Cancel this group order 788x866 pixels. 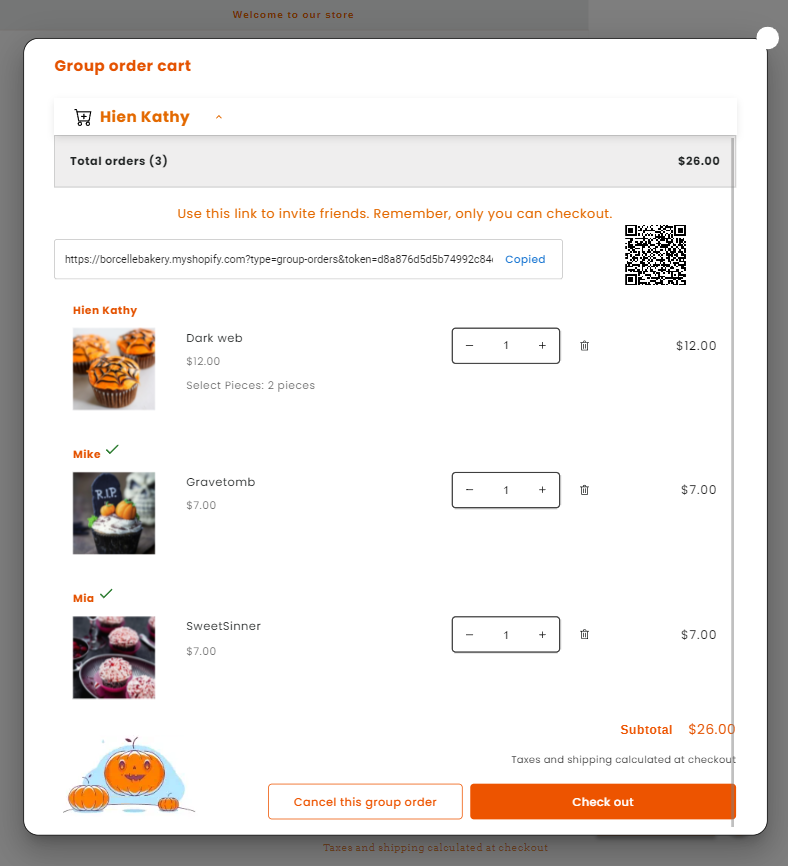[x=365, y=802]
